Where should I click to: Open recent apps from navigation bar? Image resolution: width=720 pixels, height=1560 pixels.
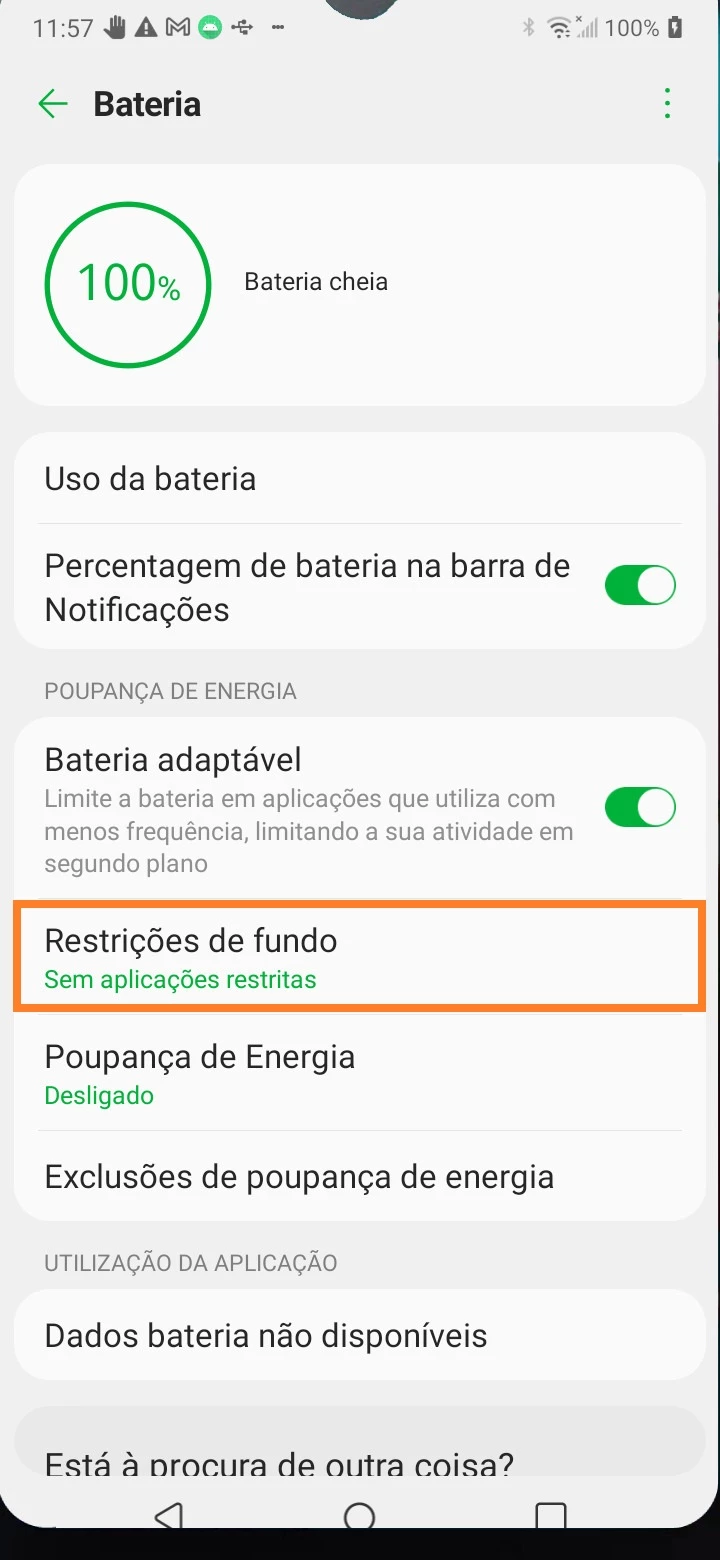pyautogui.click(x=550, y=1516)
